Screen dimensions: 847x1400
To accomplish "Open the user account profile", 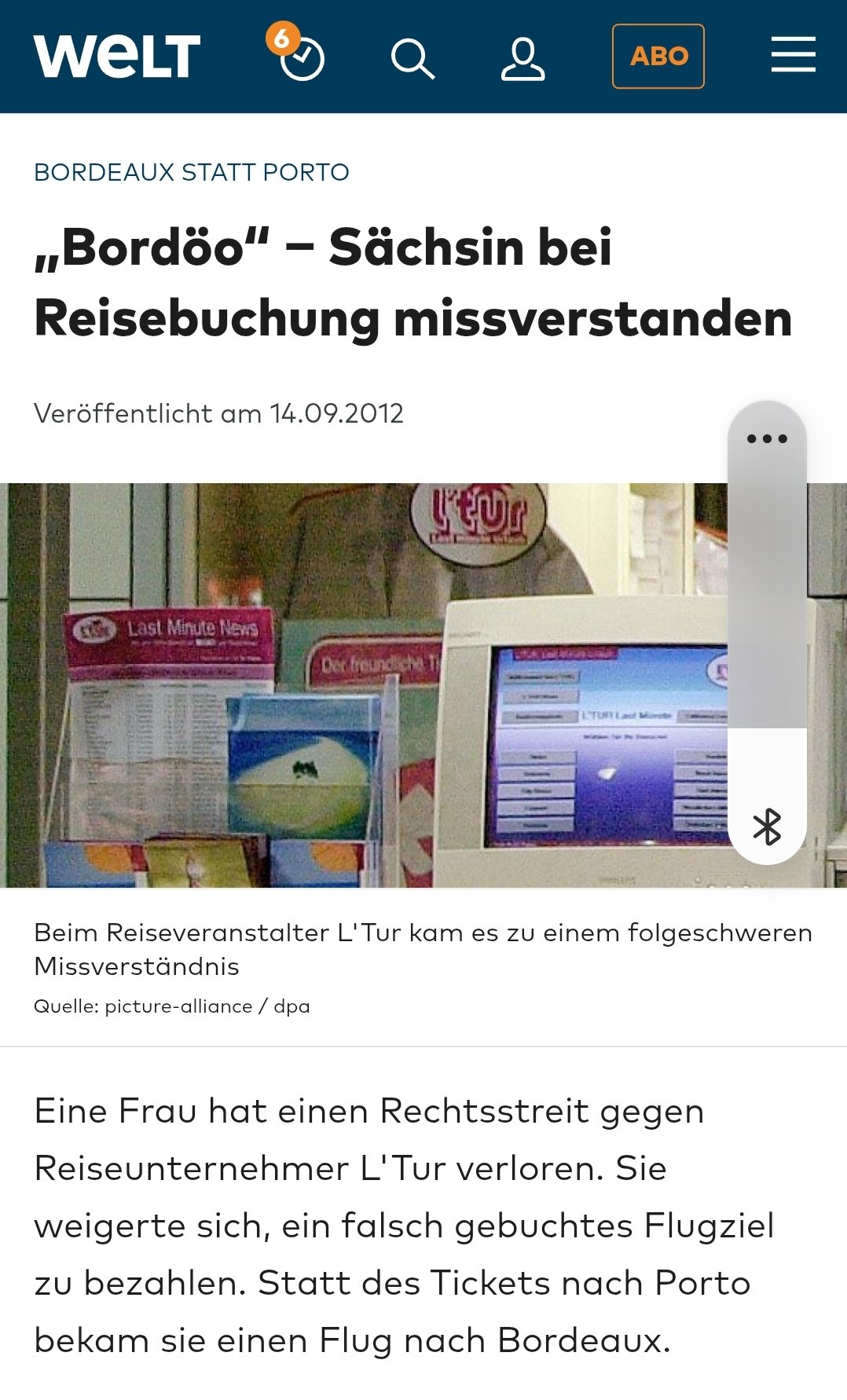I will tap(522, 58).
